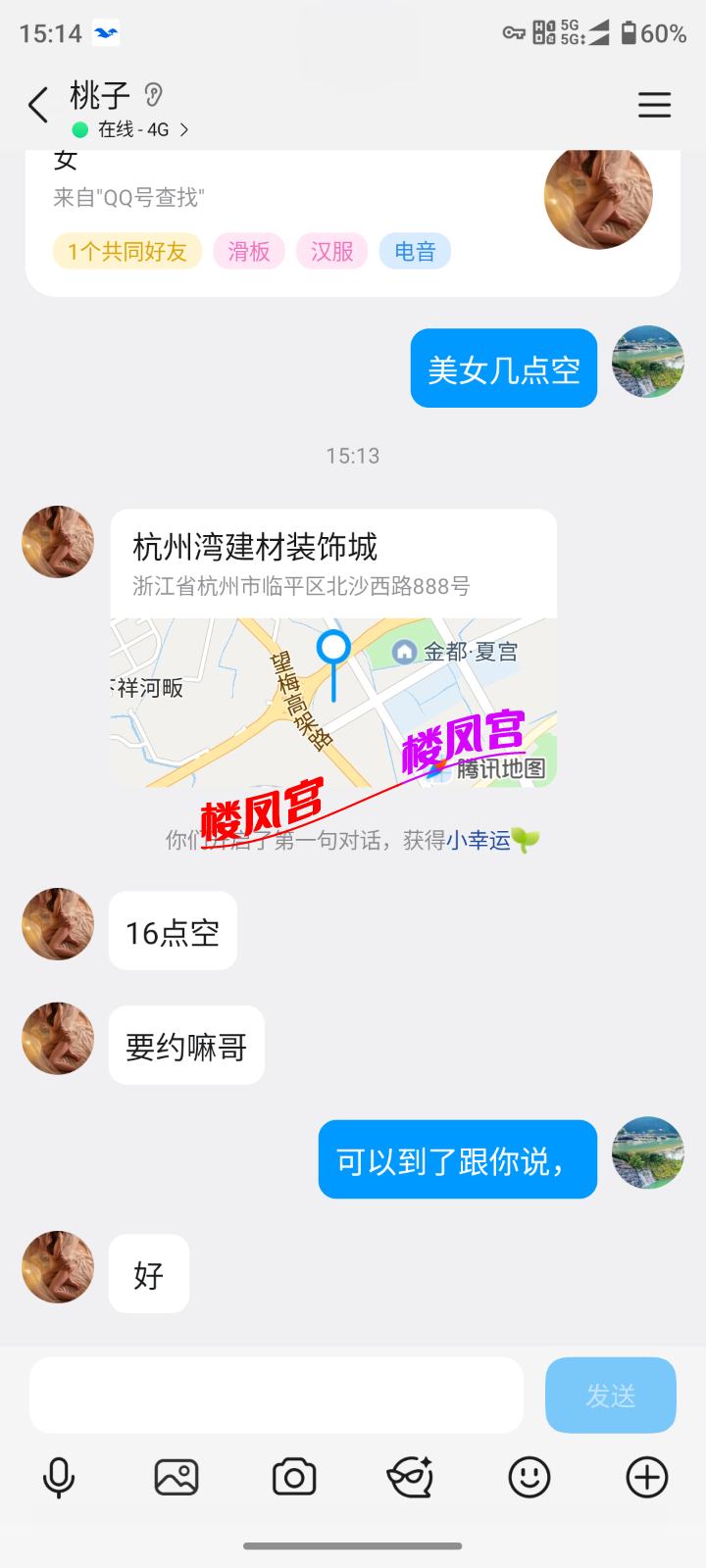Tap the voice message microphone icon

(59, 1478)
